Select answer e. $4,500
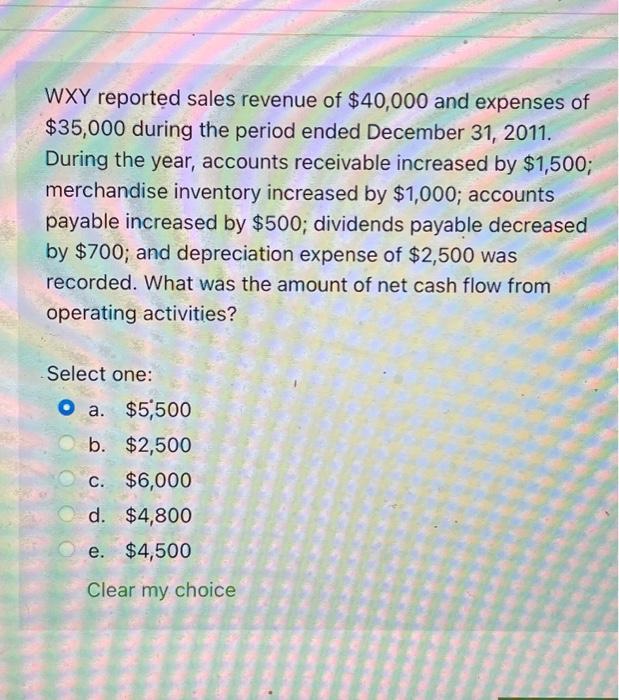Screen dimensions: 619x700 67,551
